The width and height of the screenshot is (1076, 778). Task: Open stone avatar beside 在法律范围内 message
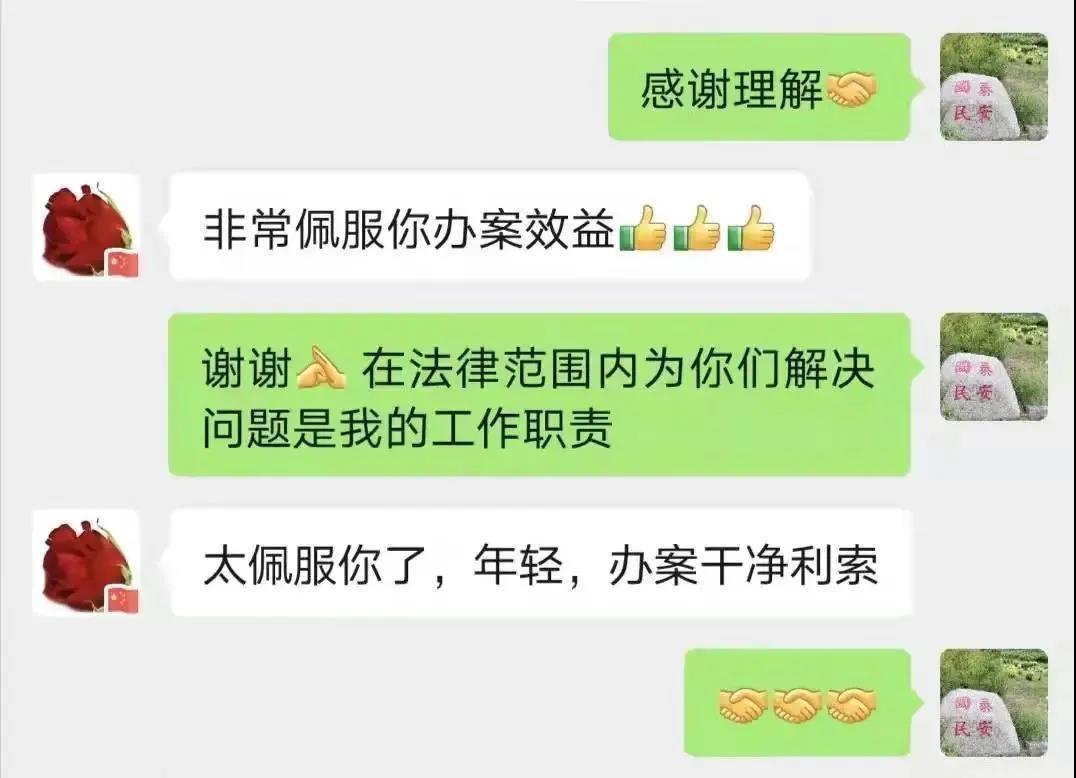993,366
